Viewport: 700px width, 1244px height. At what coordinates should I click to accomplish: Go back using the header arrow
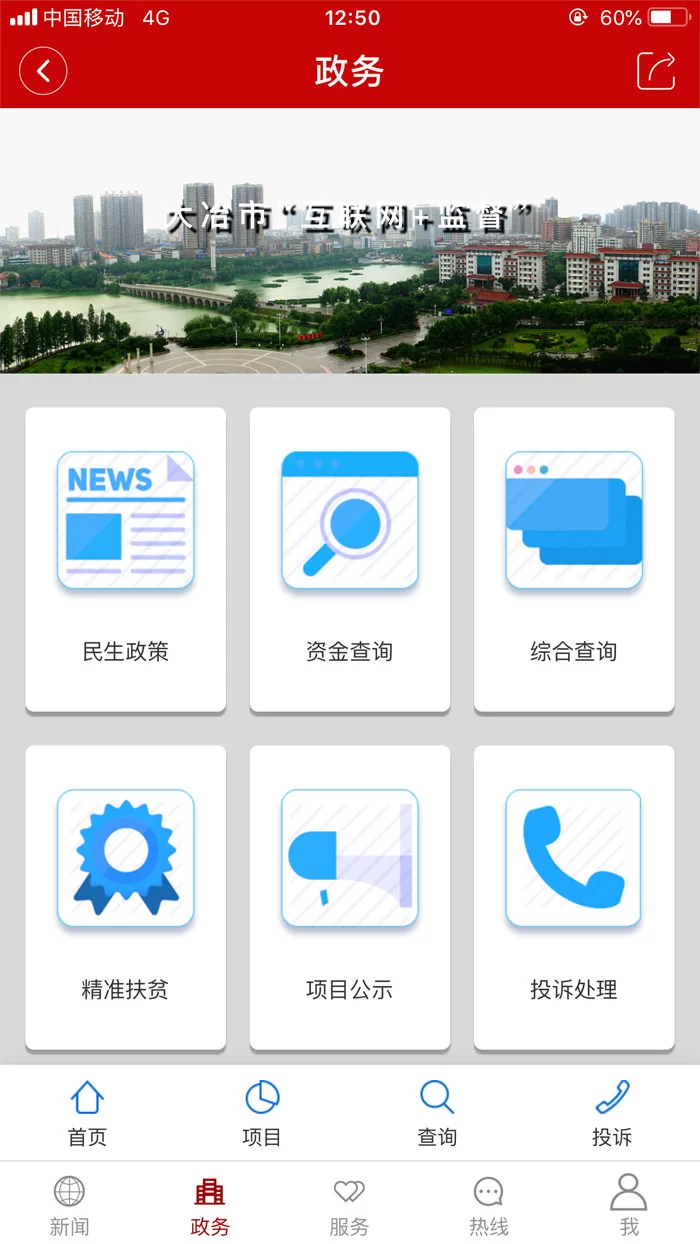[43, 72]
